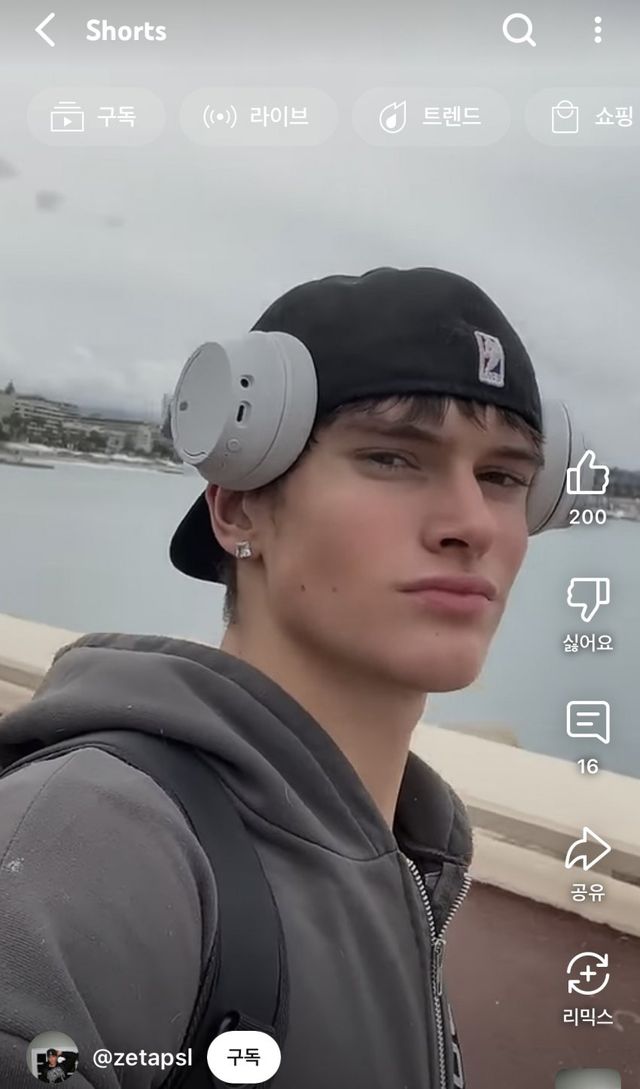This screenshot has height=1089, width=640.
Task: Open the comments with 16 replies
Action: coord(587,723)
